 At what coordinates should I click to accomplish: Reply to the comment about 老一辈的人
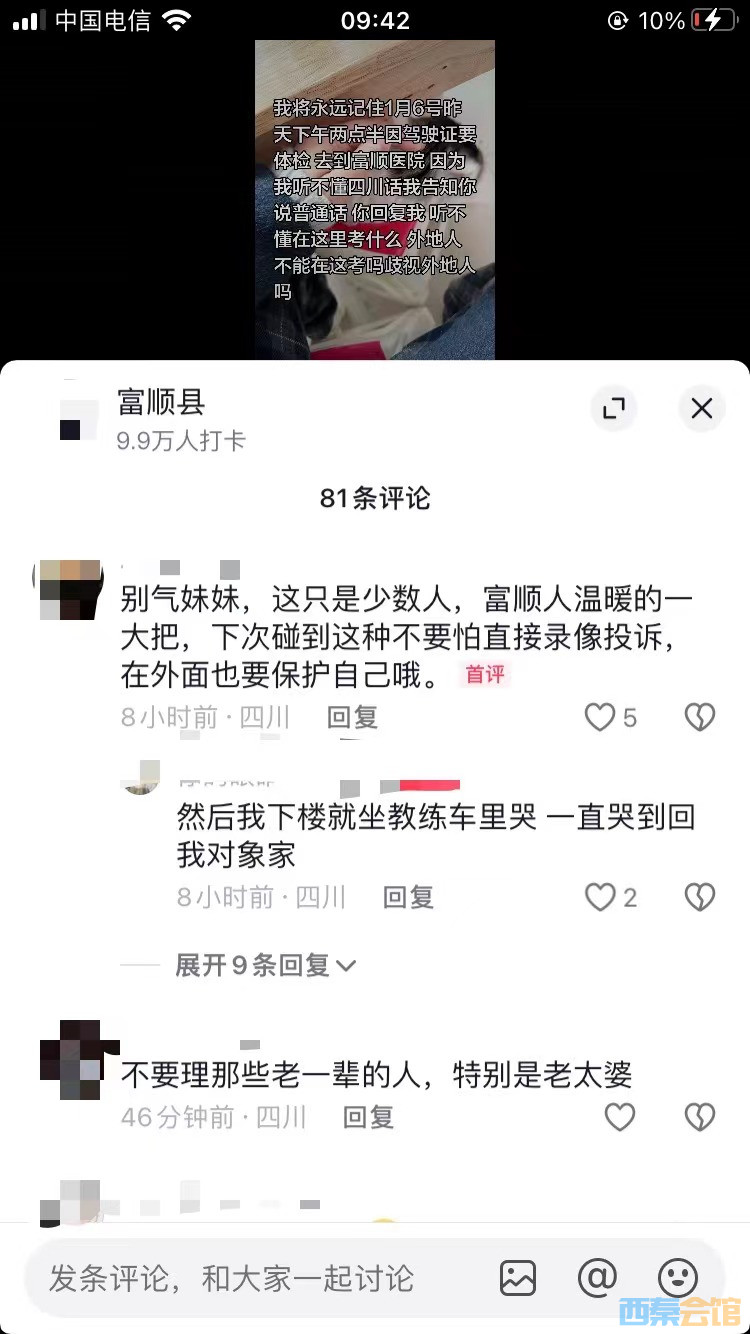368,1117
